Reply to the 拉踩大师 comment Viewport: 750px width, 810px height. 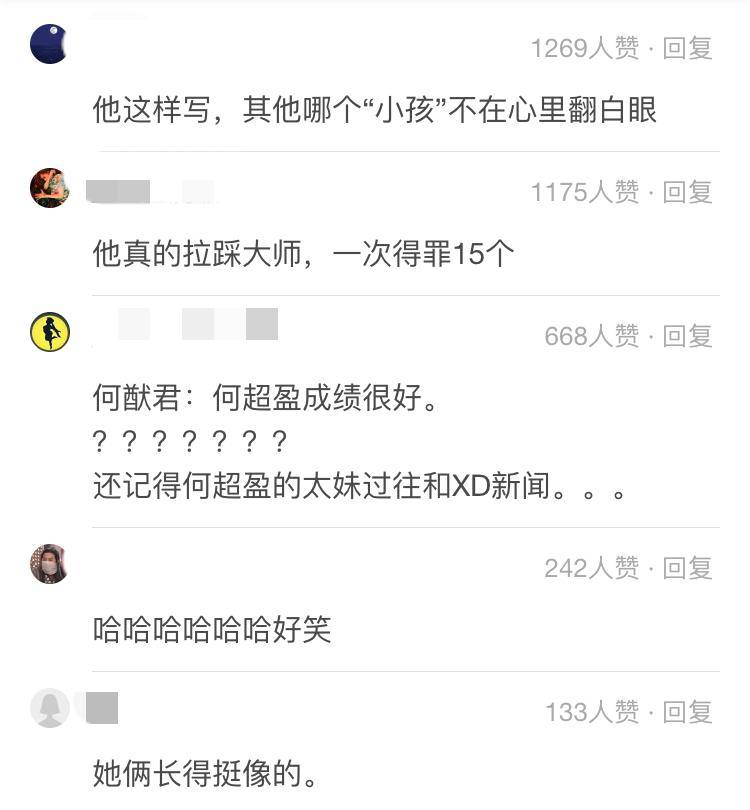click(687, 192)
